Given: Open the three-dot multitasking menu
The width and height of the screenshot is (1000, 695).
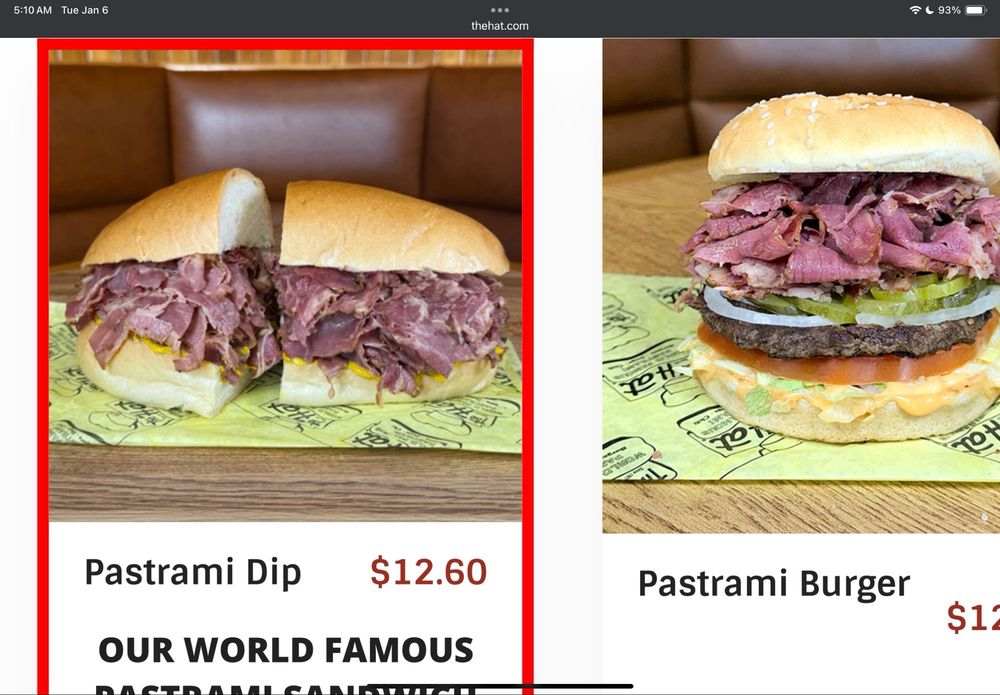Looking at the screenshot, I should [x=500, y=10].
